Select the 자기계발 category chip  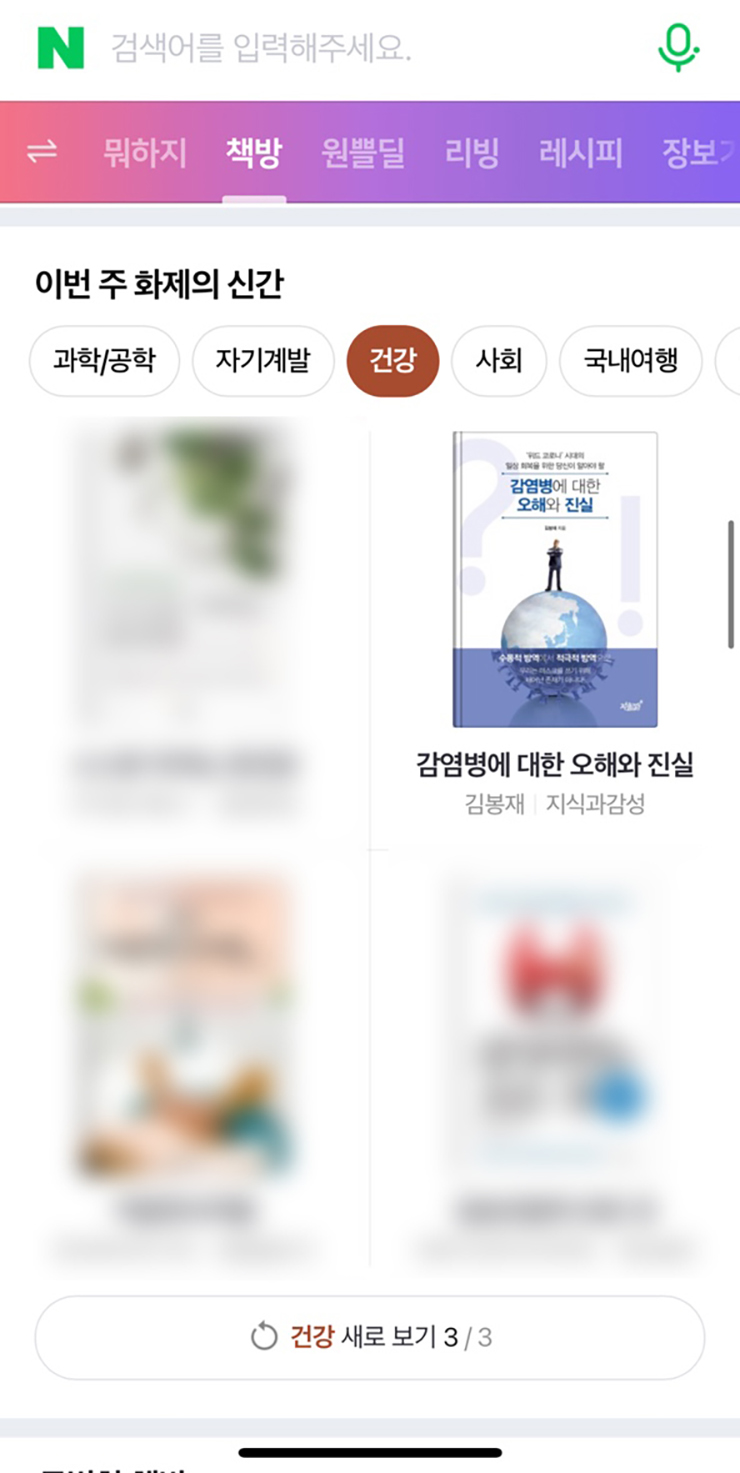tap(263, 361)
